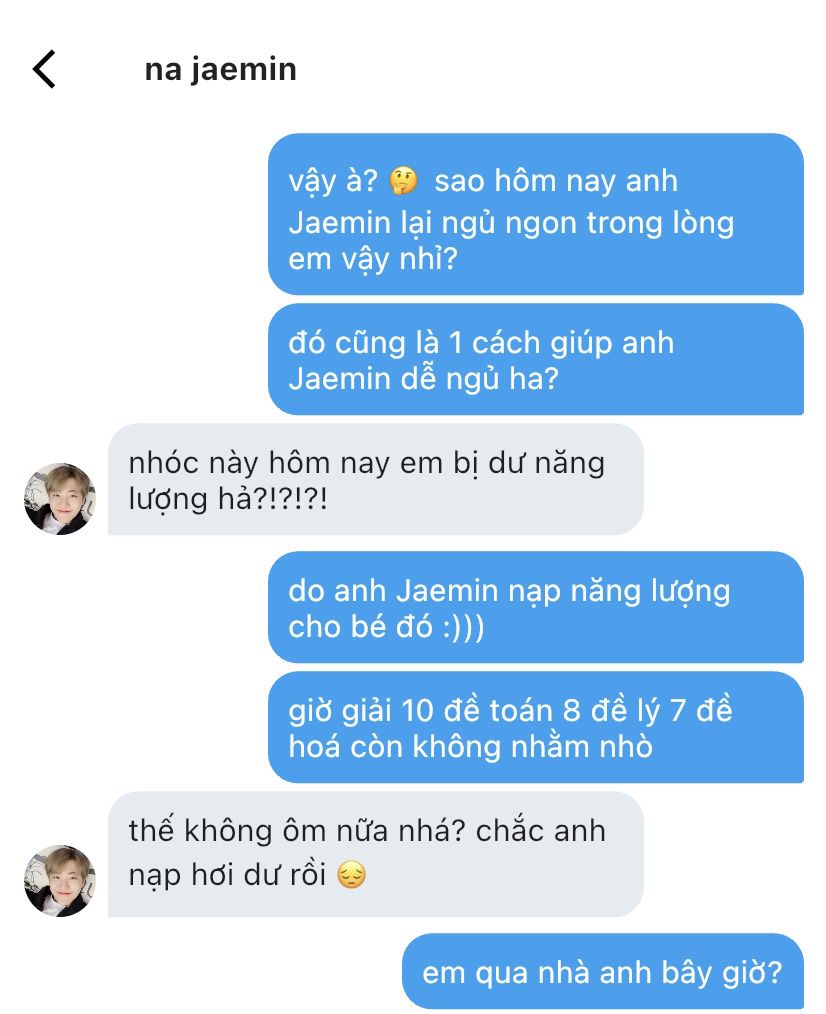Open the avatar beside the "nhóc này hôm nay" message
This screenshot has width=826, height=1014.
60,498
